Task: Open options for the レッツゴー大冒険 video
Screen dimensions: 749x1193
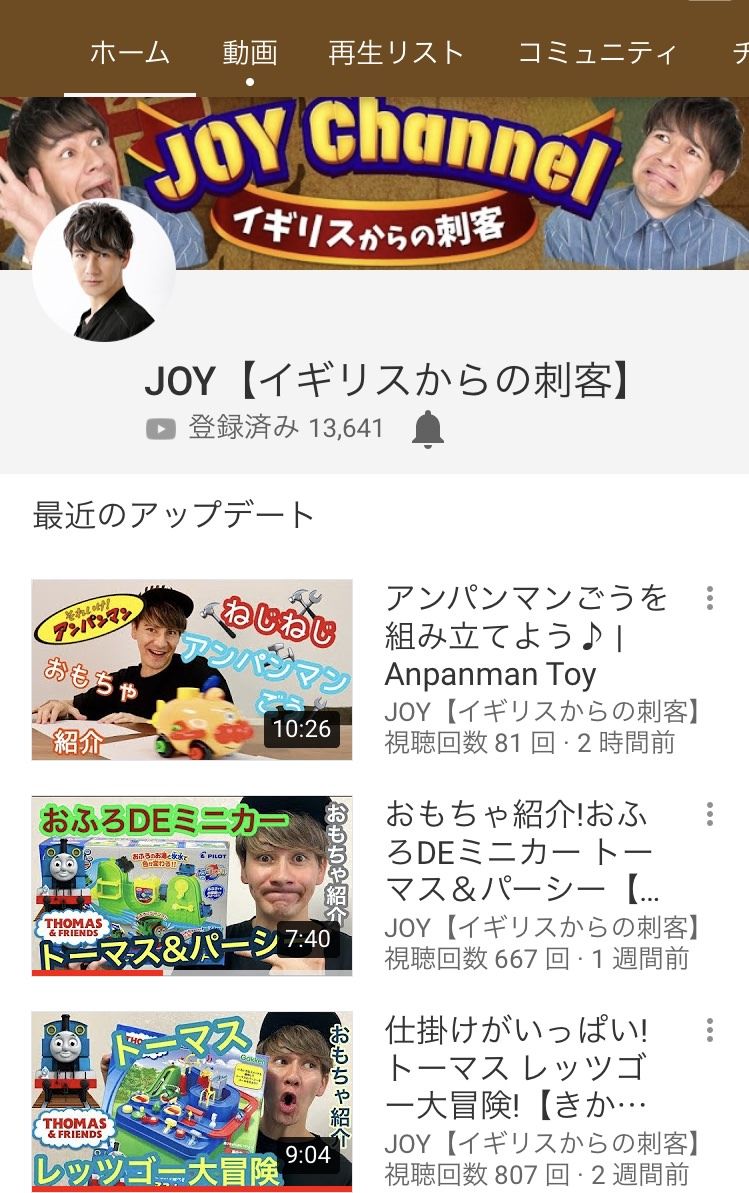Action: coord(710,1030)
